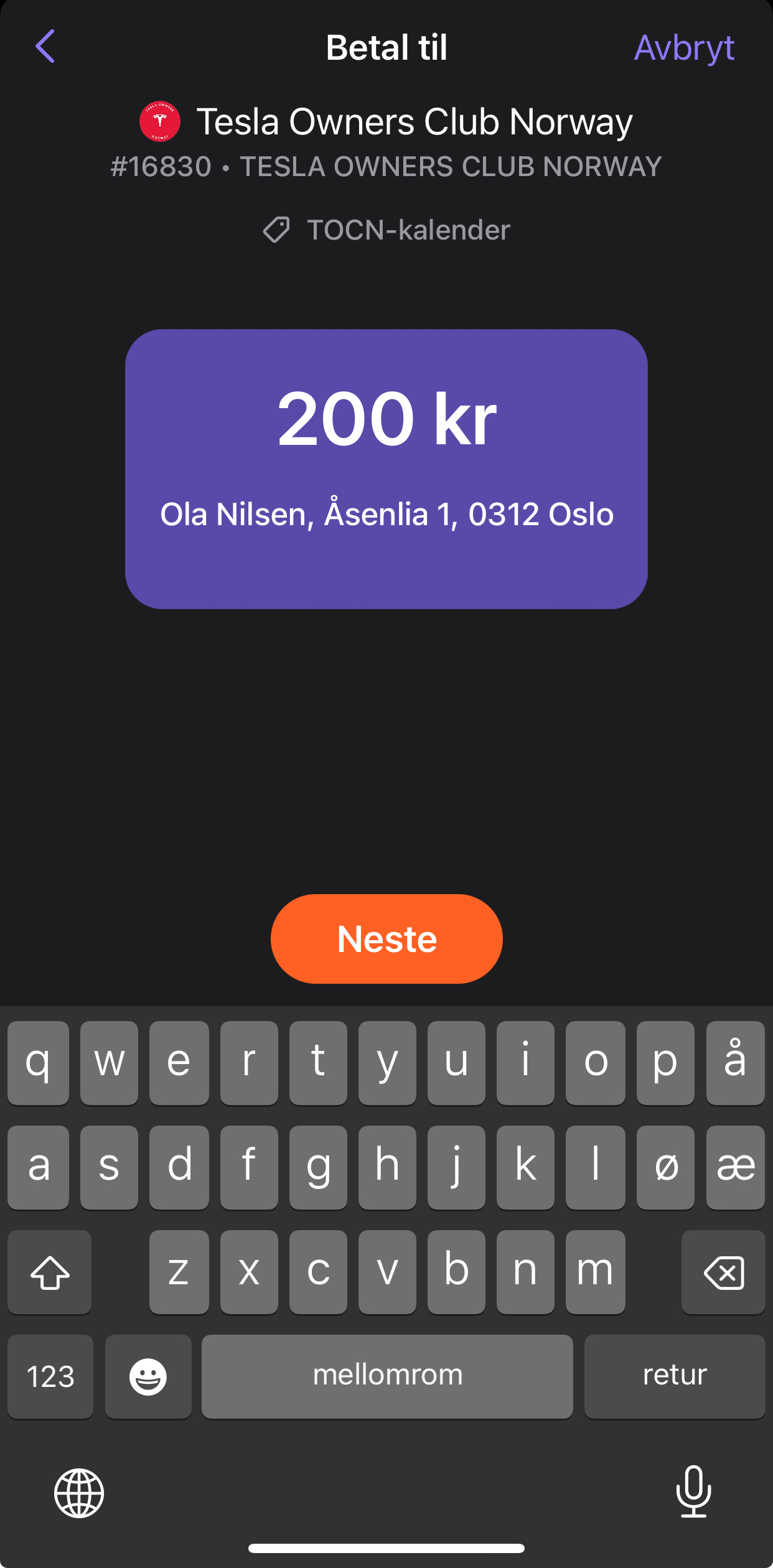Image resolution: width=773 pixels, height=1568 pixels.
Task: Tap the shift key
Action: (50, 1272)
